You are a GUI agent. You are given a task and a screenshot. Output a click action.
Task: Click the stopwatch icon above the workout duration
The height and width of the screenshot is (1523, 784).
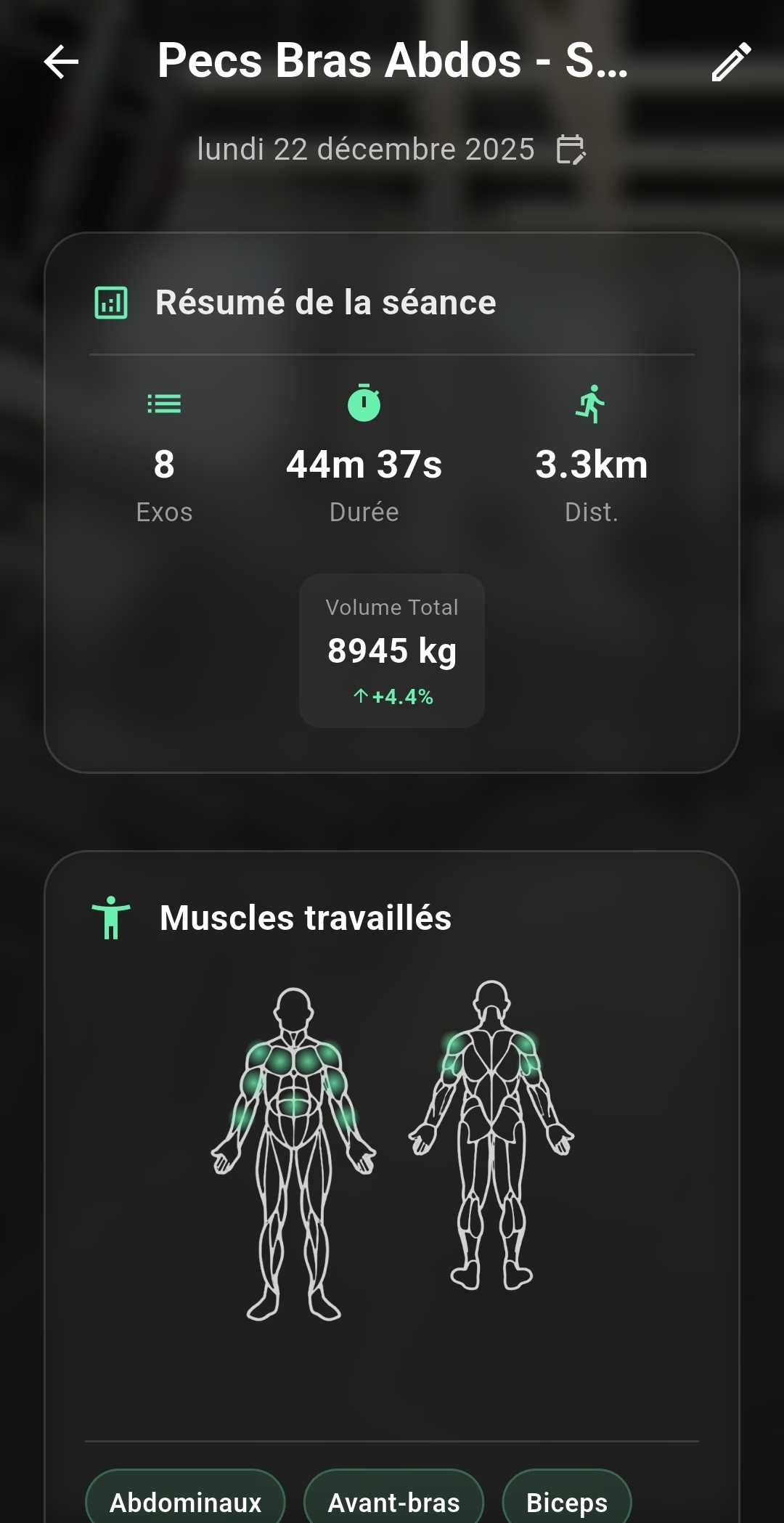pos(364,404)
